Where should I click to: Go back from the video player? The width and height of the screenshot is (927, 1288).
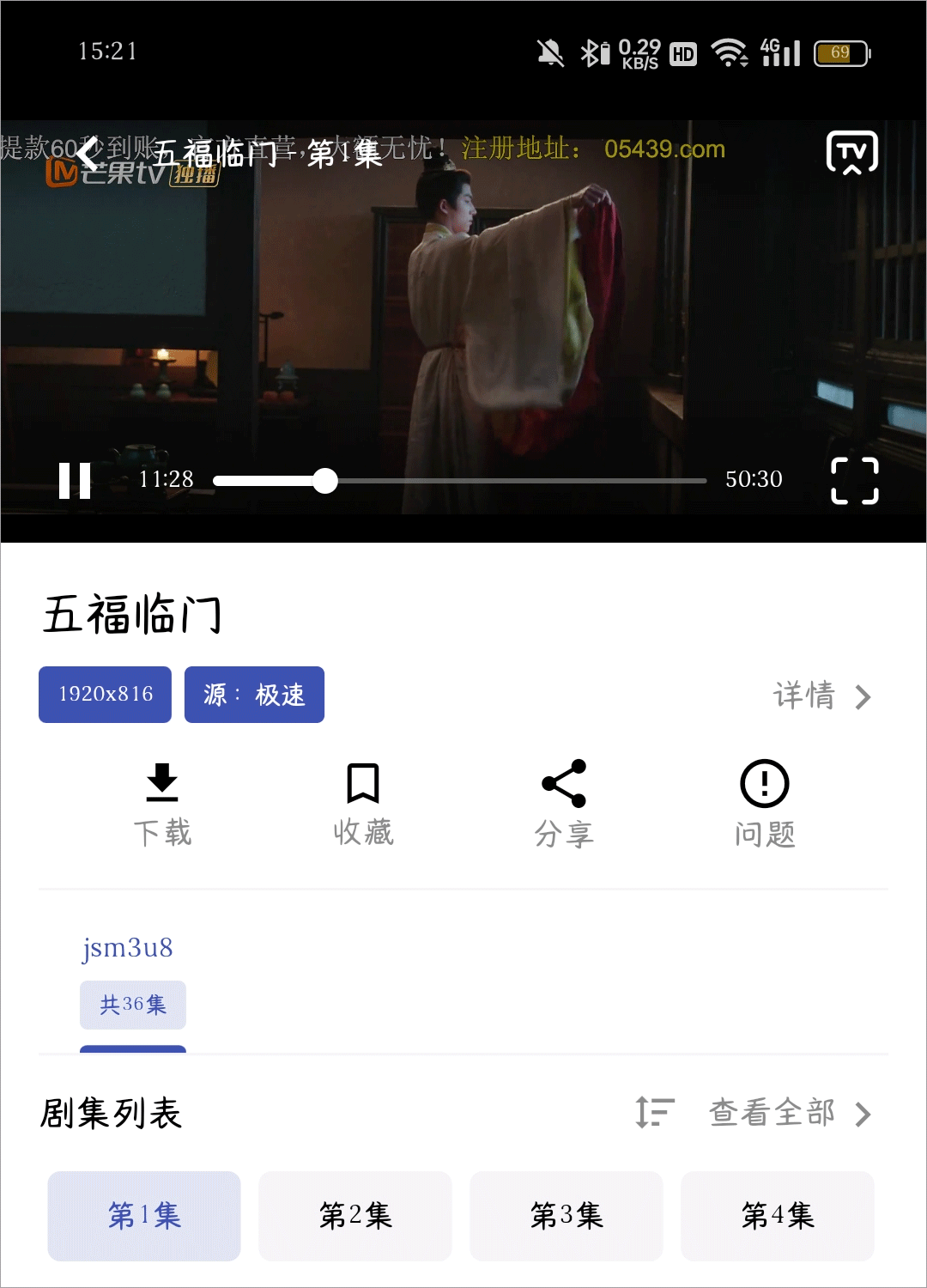[88, 153]
